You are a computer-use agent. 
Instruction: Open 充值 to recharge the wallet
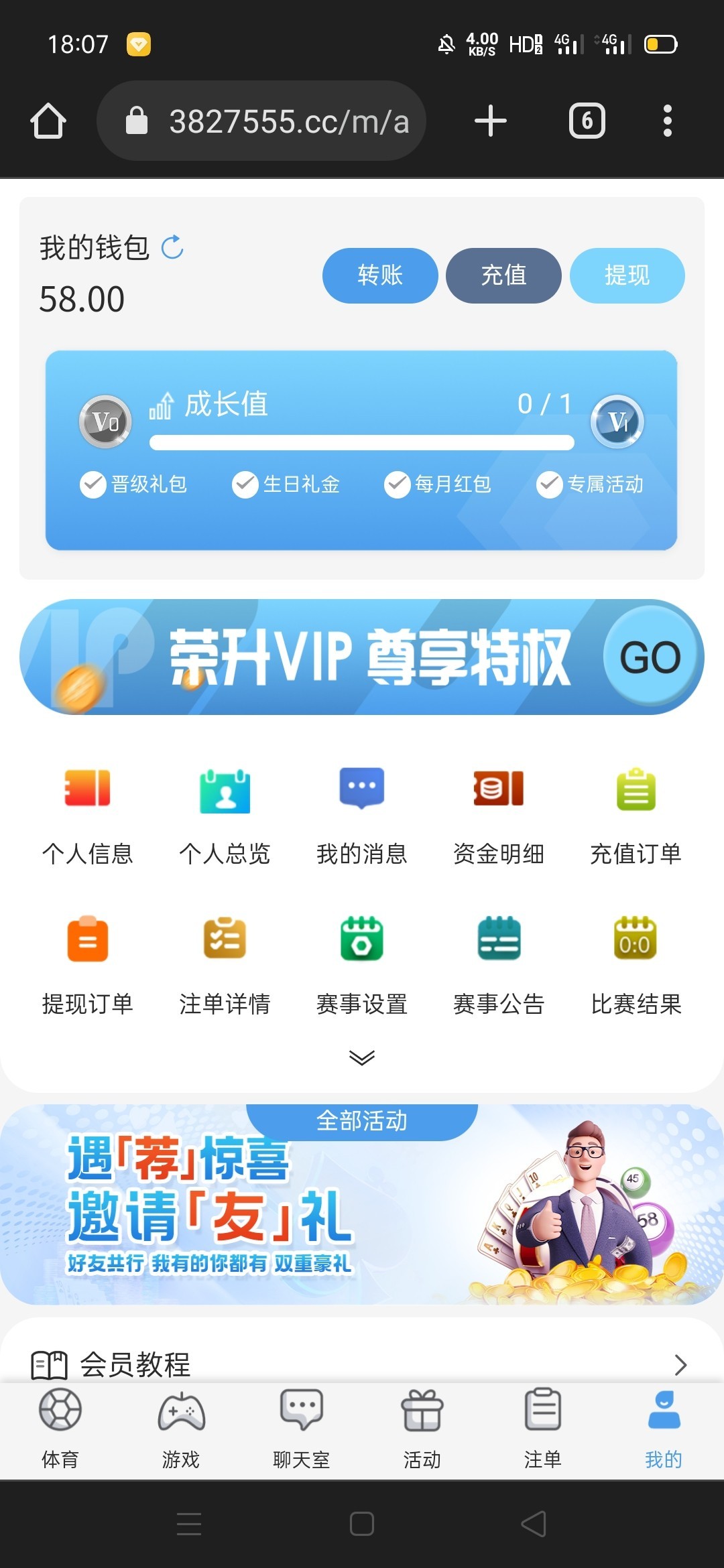pos(503,275)
